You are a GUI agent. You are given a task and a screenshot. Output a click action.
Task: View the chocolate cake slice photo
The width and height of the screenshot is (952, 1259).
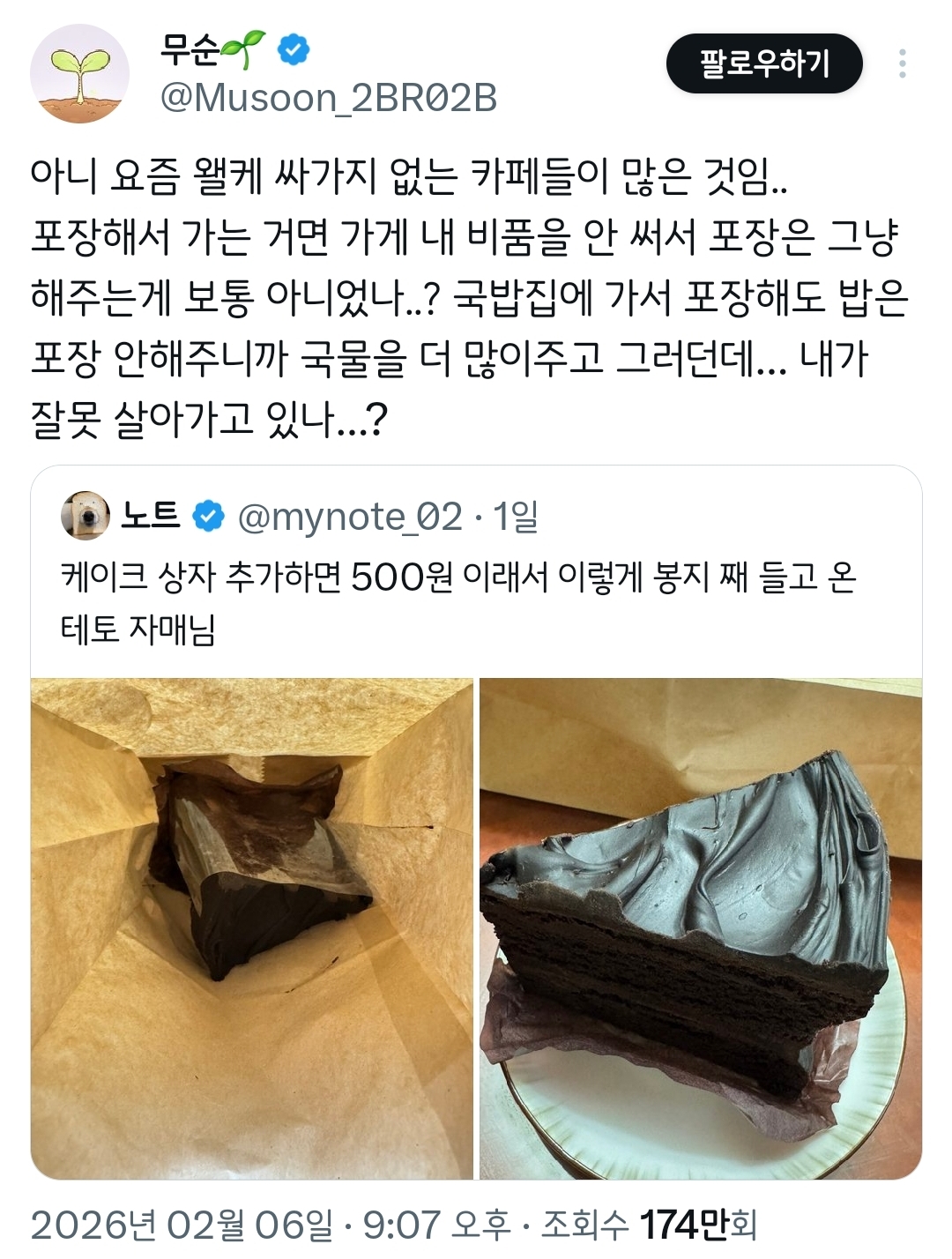(x=700, y=927)
